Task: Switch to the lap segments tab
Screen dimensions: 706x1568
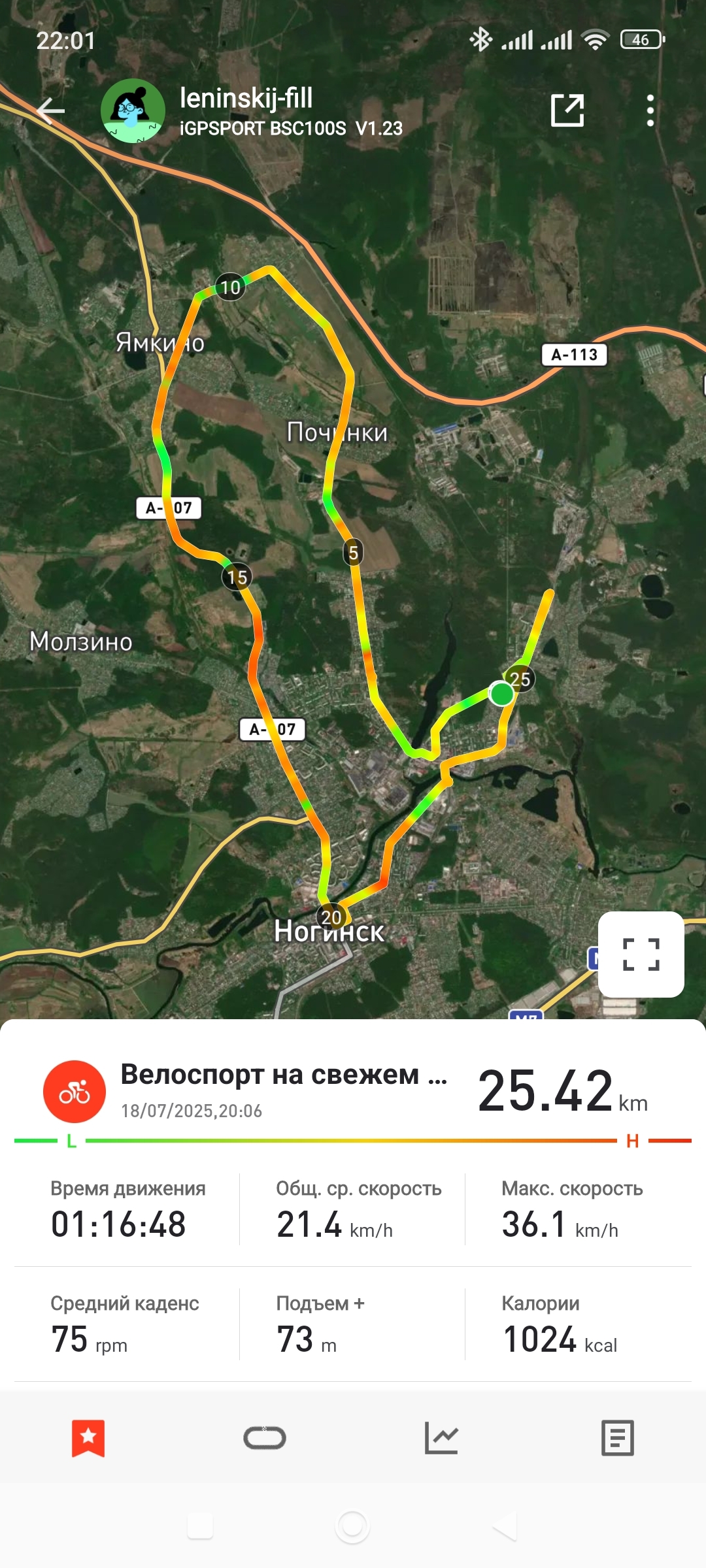Action: 265,1438
